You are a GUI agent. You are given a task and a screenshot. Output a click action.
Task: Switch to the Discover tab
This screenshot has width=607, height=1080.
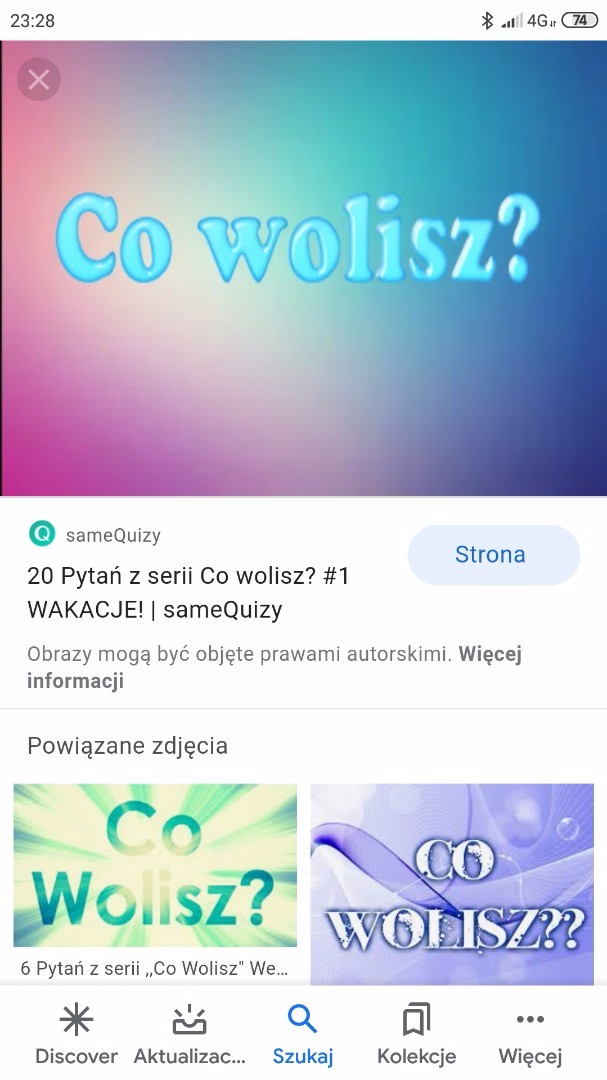pyautogui.click(x=76, y=1035)
